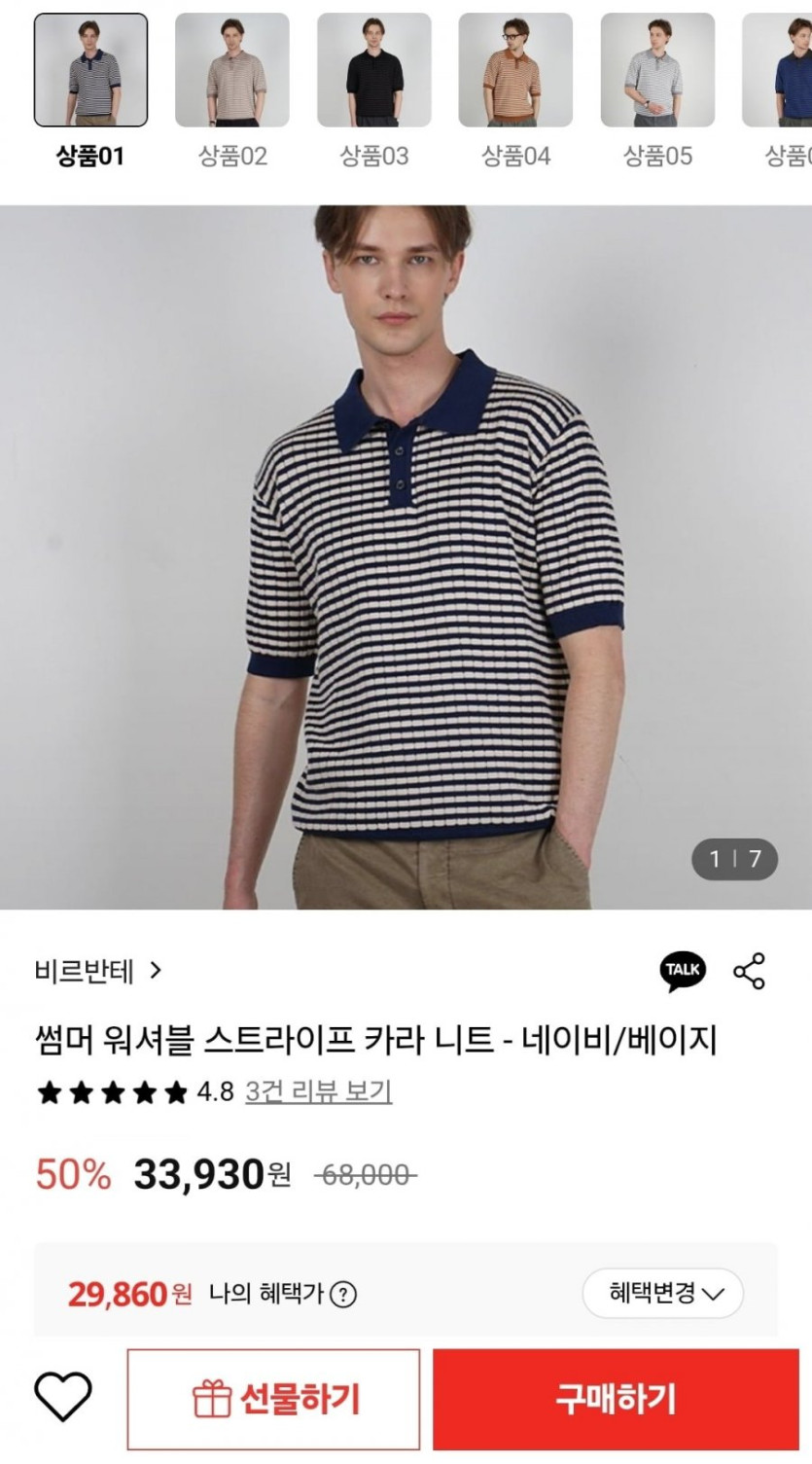Open the 나의 혜택가 help icon

tap(342, 1295)
